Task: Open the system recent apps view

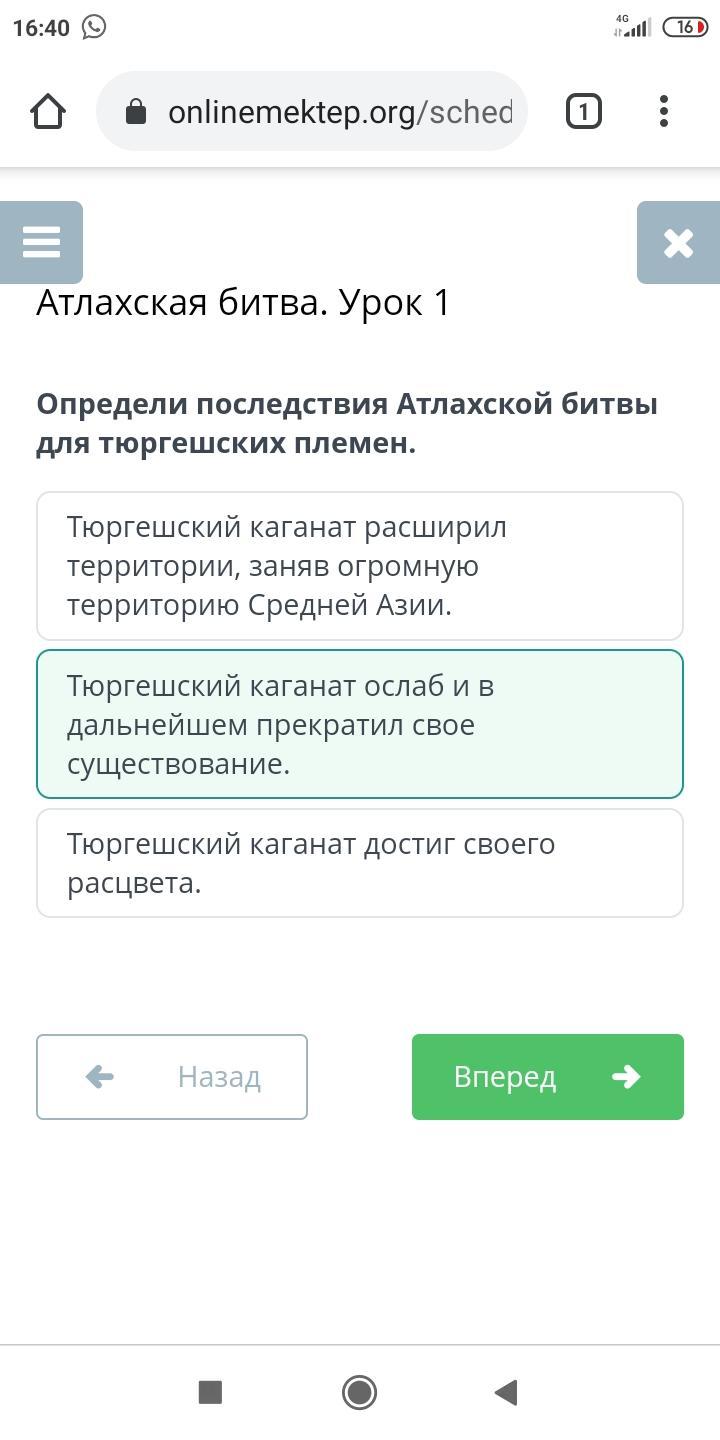Action: (210, 1392)
